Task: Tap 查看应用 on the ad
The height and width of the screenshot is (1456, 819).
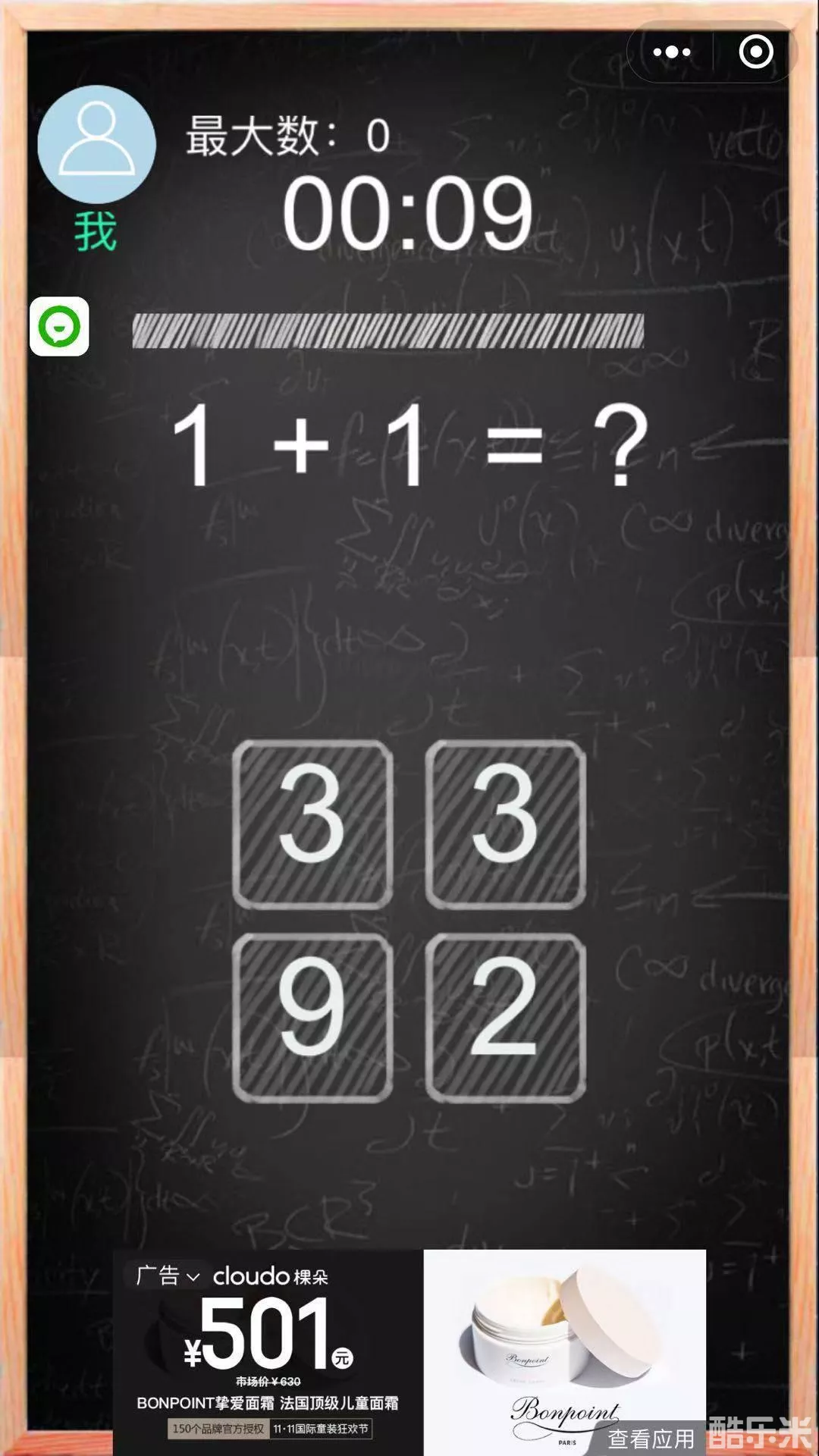Action: [651, 1438]
